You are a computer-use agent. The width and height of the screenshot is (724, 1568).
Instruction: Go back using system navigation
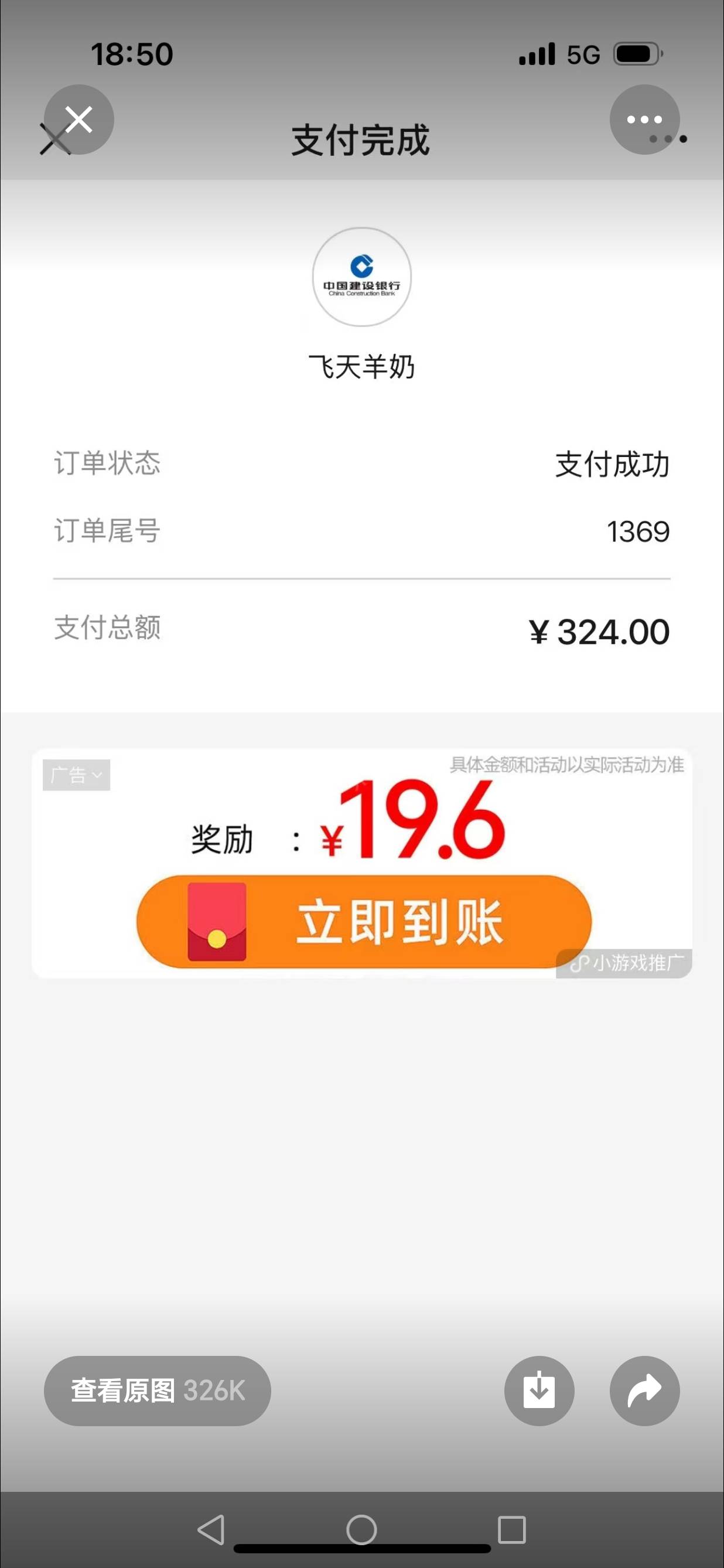tap(211, 1530)
